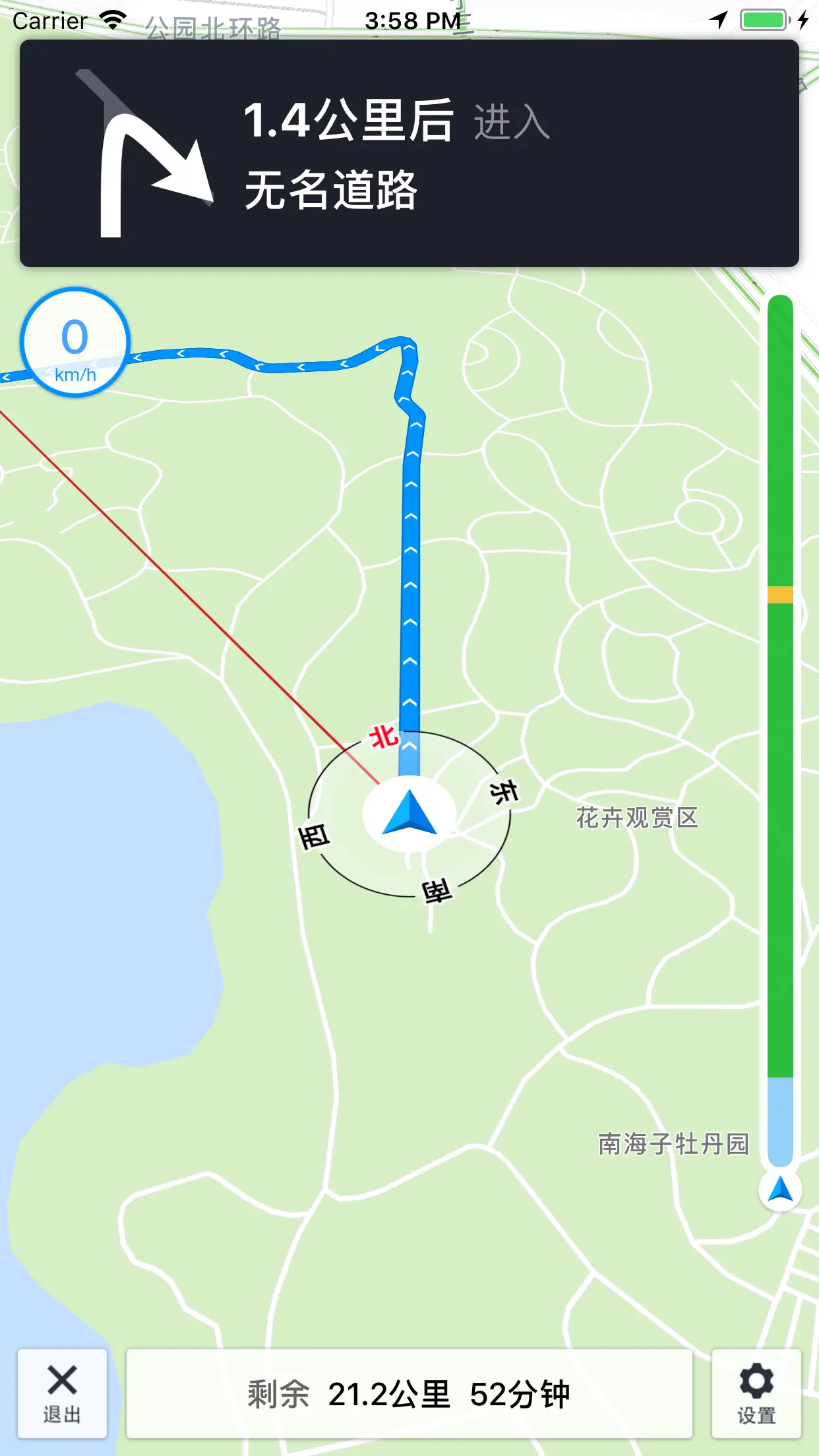
Task: Open the remaining 21.2公里 52分钟 route bar
Action: [409, 1393]
